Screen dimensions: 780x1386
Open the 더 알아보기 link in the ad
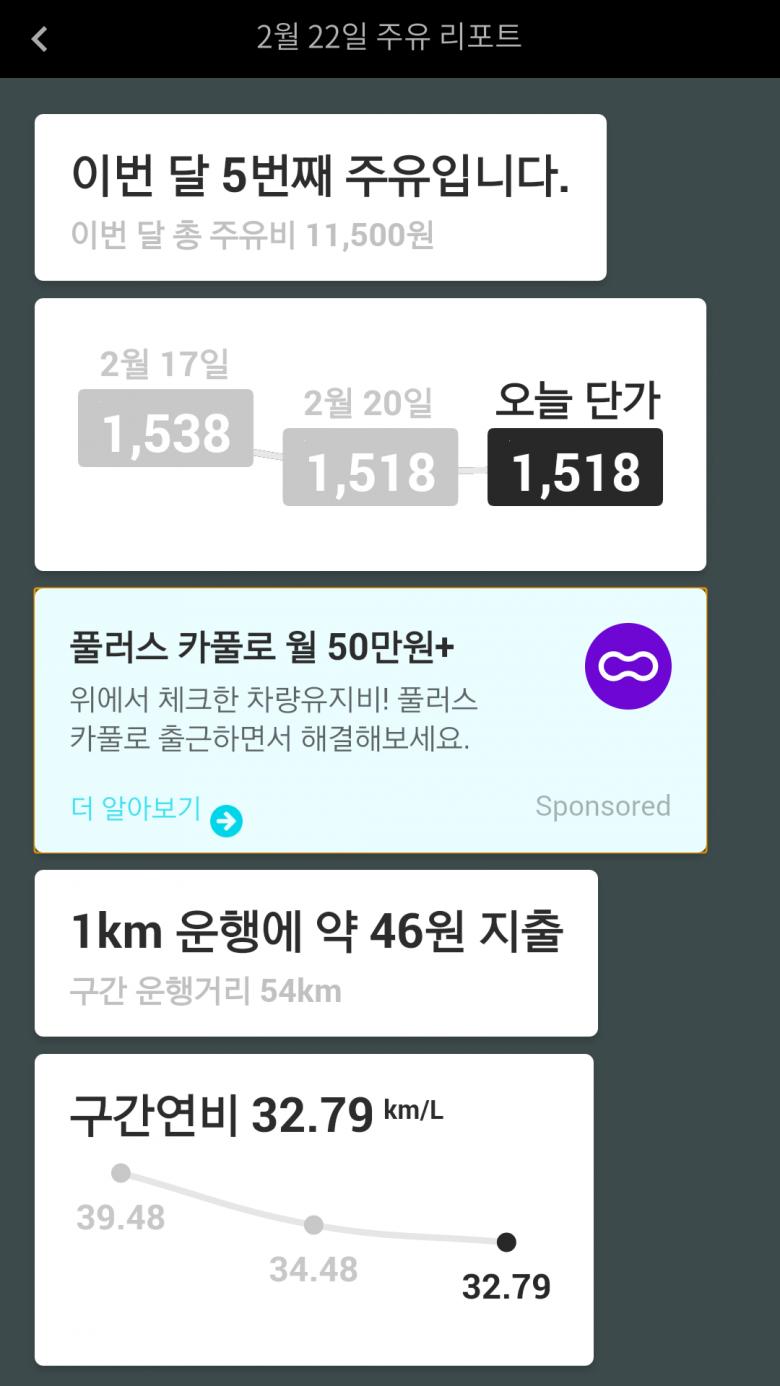[x=156, y=810]
